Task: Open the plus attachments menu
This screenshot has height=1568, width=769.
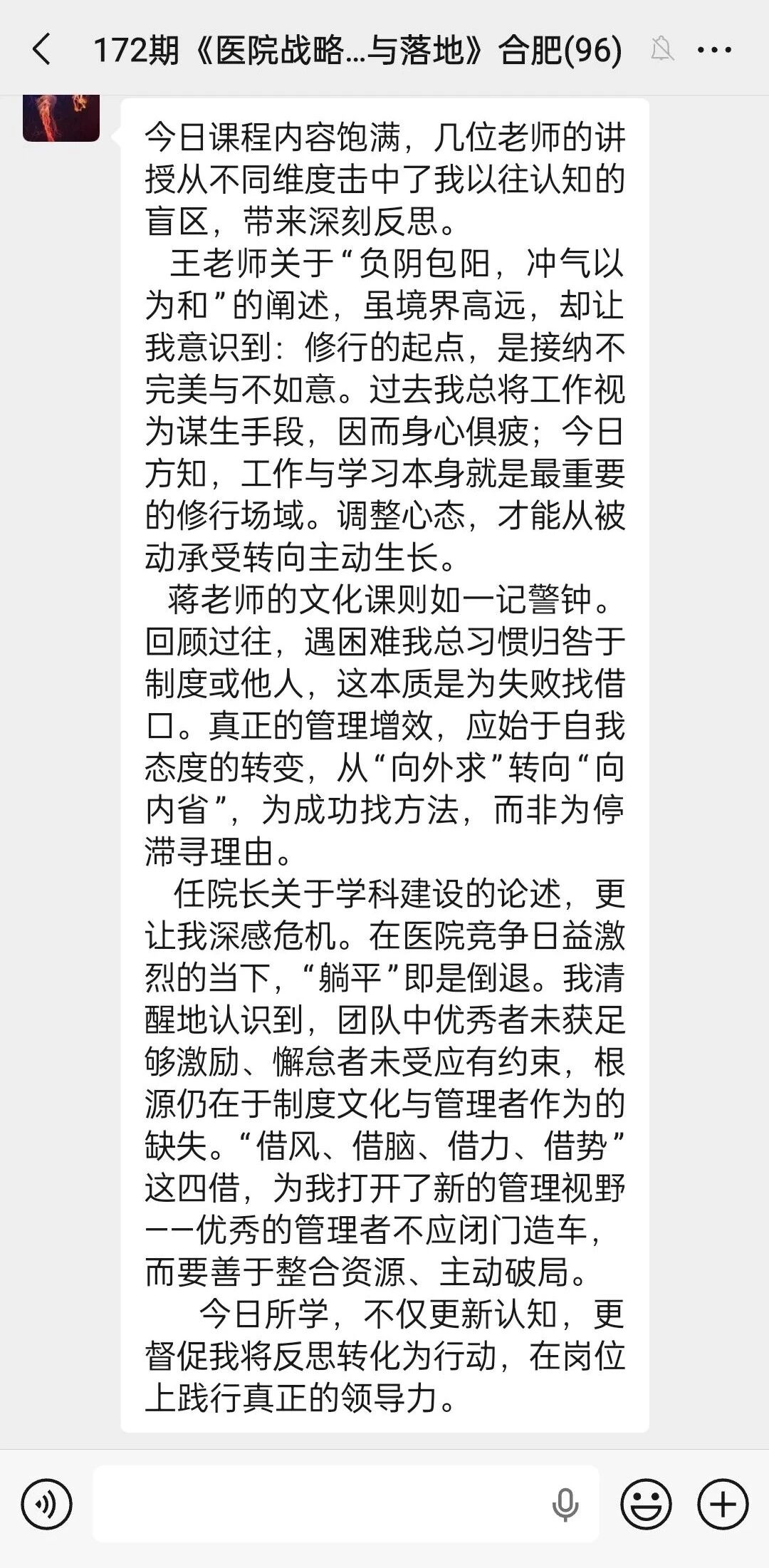Action: click(x=723, y=1505)
